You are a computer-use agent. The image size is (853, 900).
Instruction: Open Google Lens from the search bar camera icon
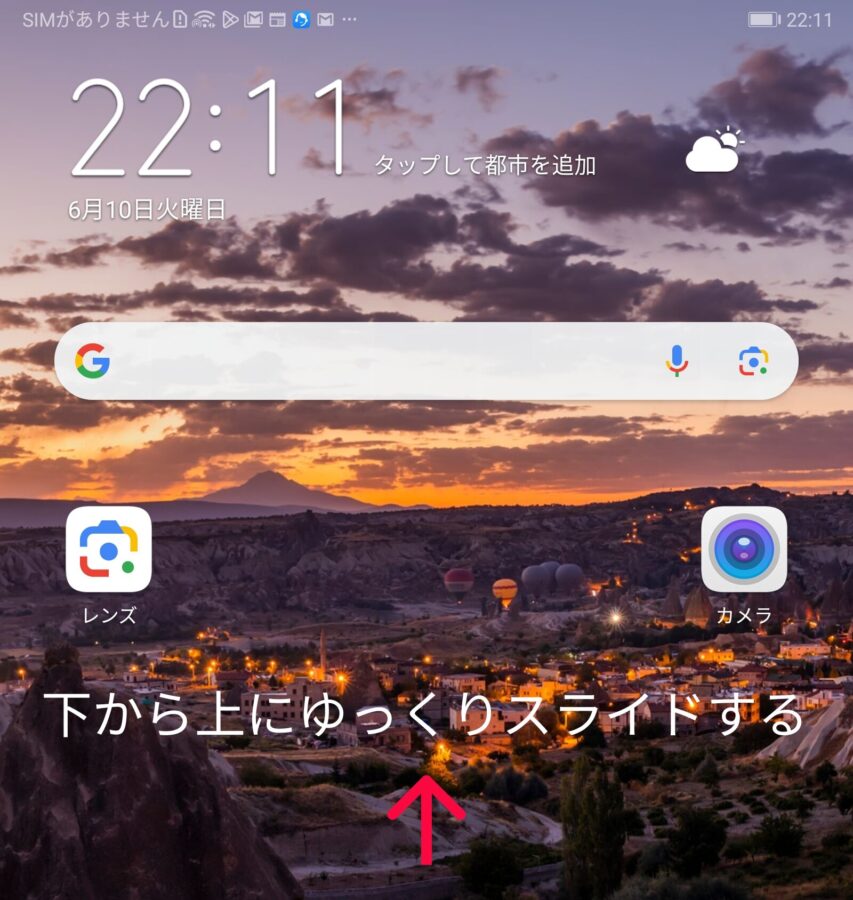tap(752, 360)
